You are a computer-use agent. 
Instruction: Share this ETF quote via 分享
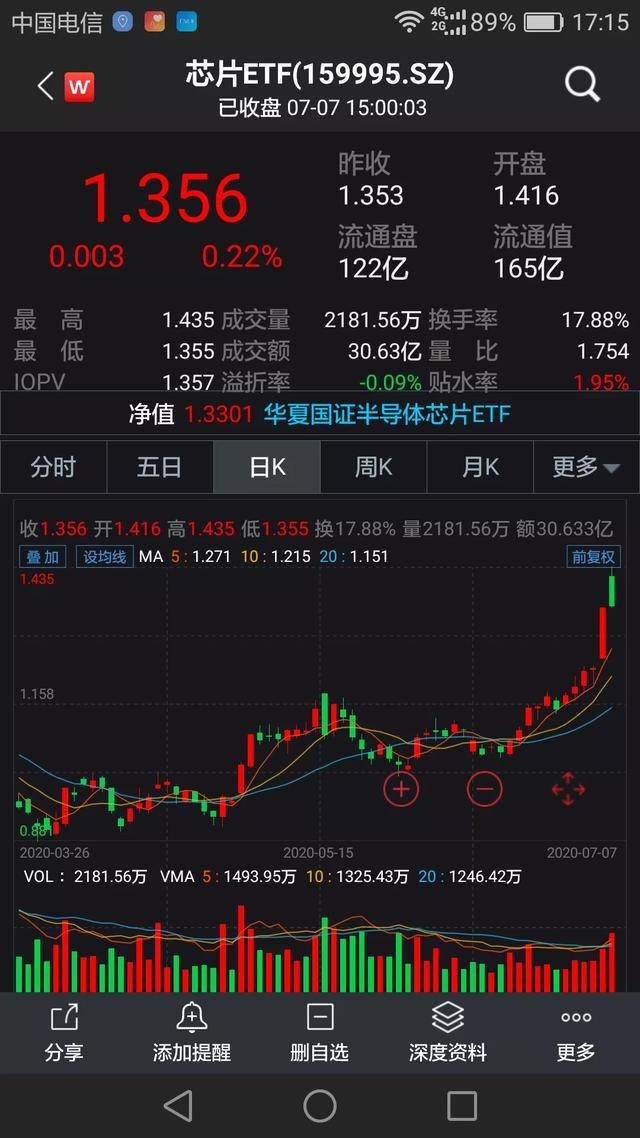[x=64, y=1033]
